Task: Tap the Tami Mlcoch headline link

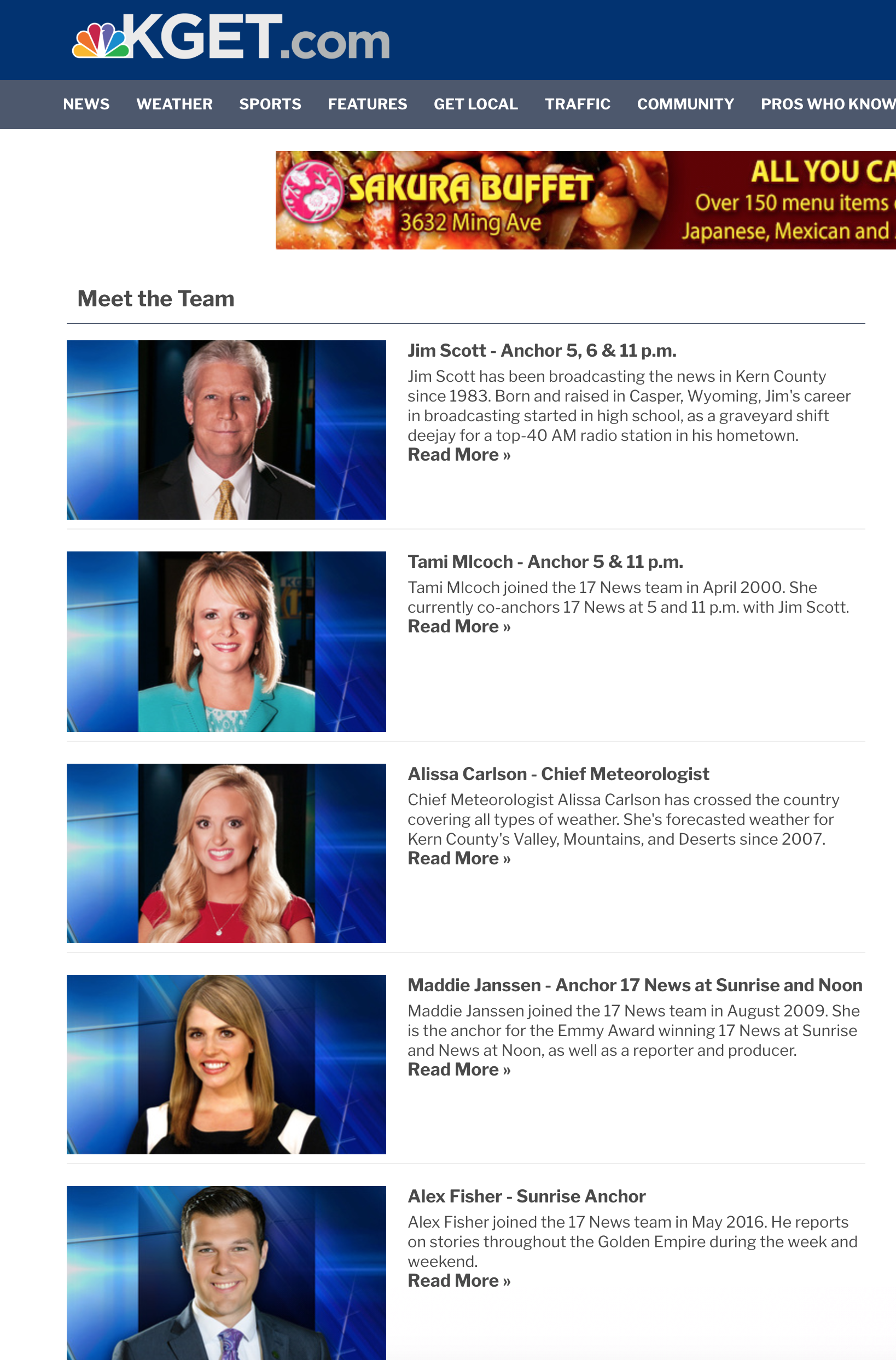Action: (x=545, y=562)
